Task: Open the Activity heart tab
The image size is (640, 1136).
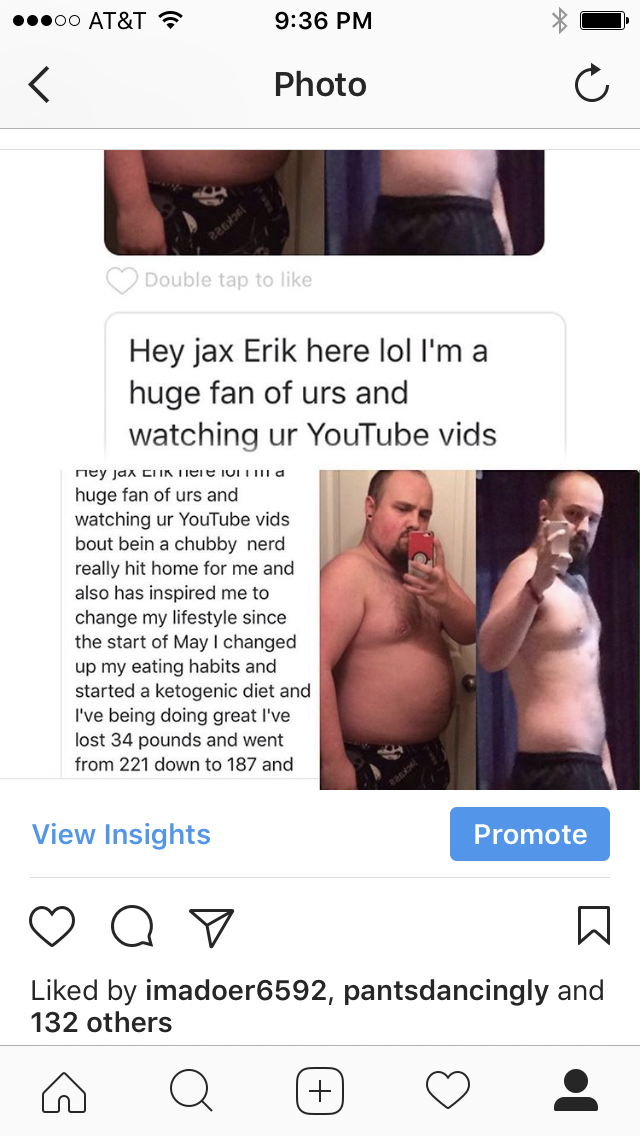Action: 447,1090
